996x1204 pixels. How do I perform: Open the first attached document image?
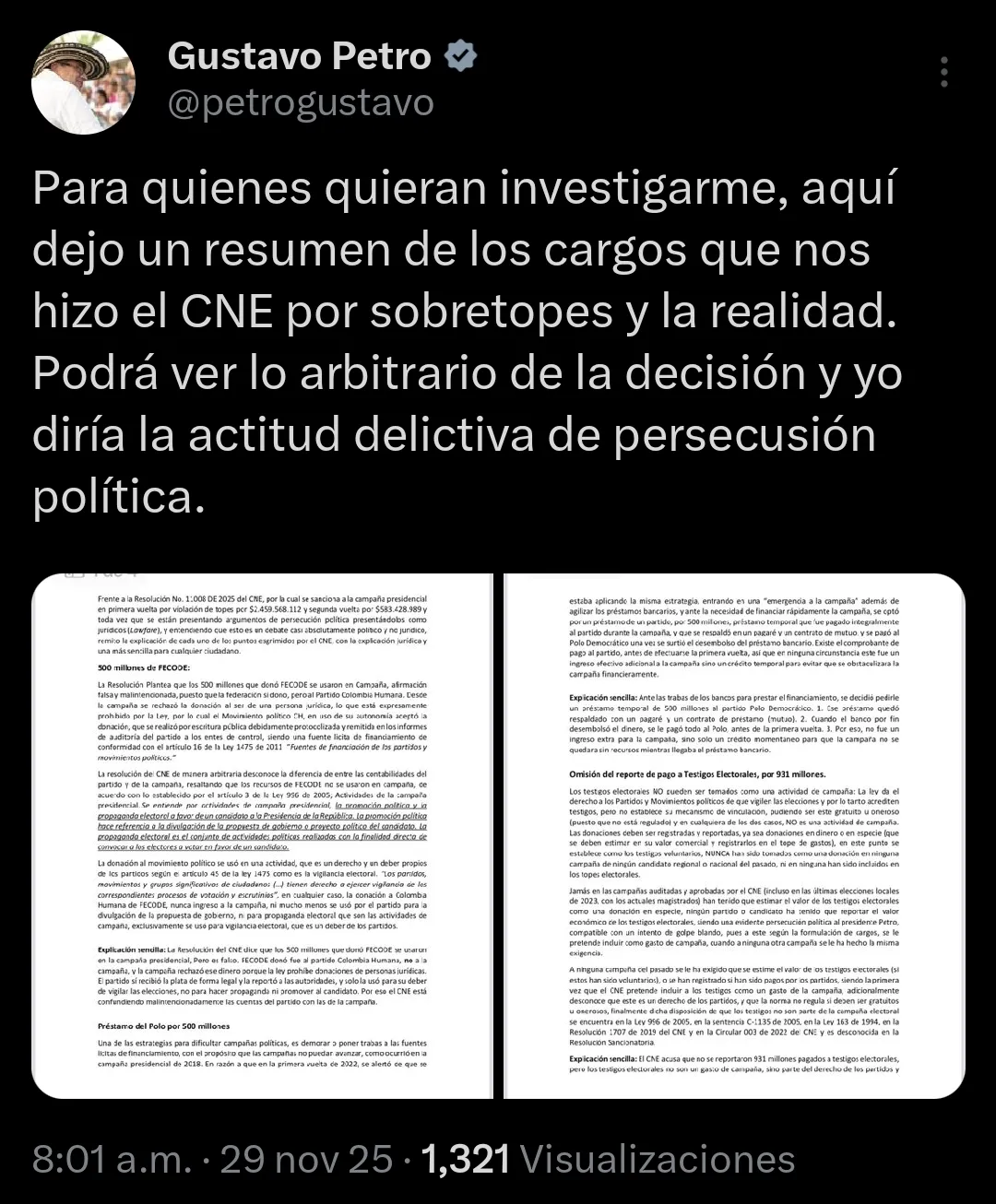coord(264,836)
